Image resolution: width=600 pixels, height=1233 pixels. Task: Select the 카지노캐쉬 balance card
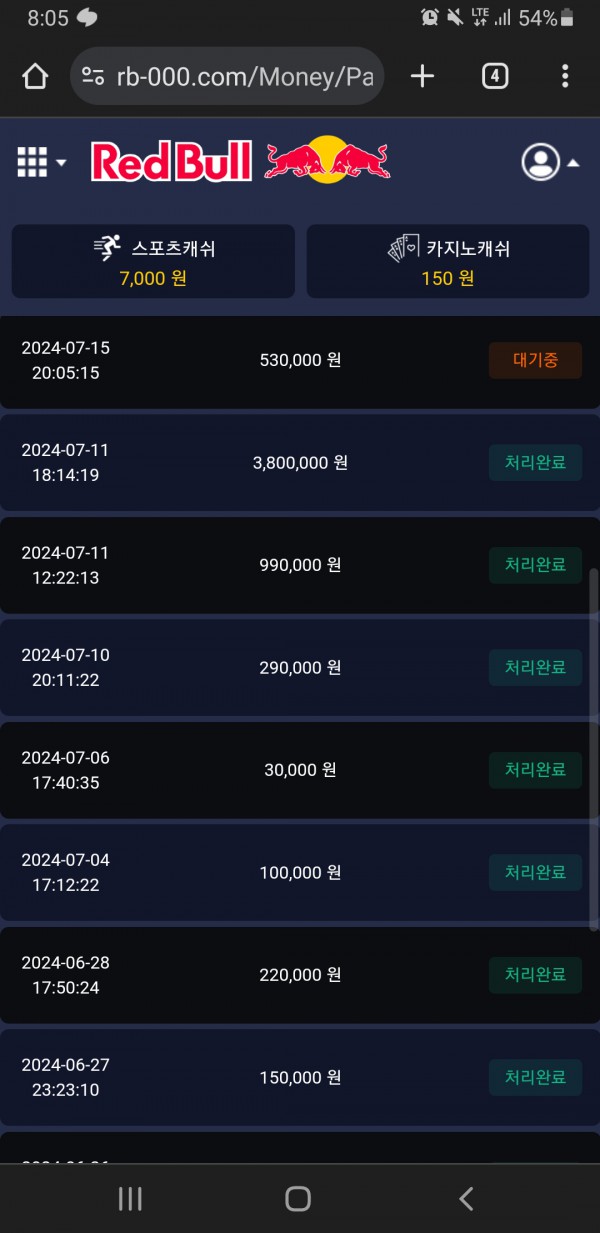pyautogui.click(x=447, y=261)
